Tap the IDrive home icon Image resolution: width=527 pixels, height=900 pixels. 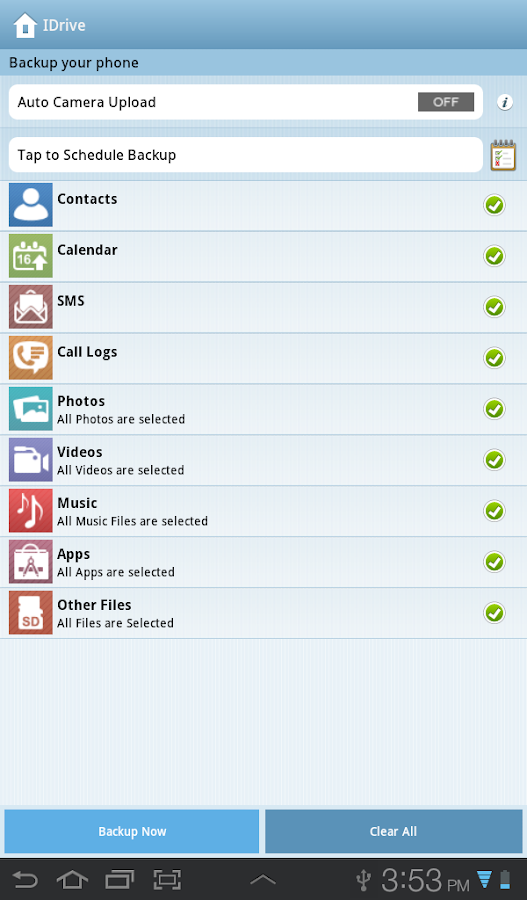pyautogui.click(x=25, y=25)
